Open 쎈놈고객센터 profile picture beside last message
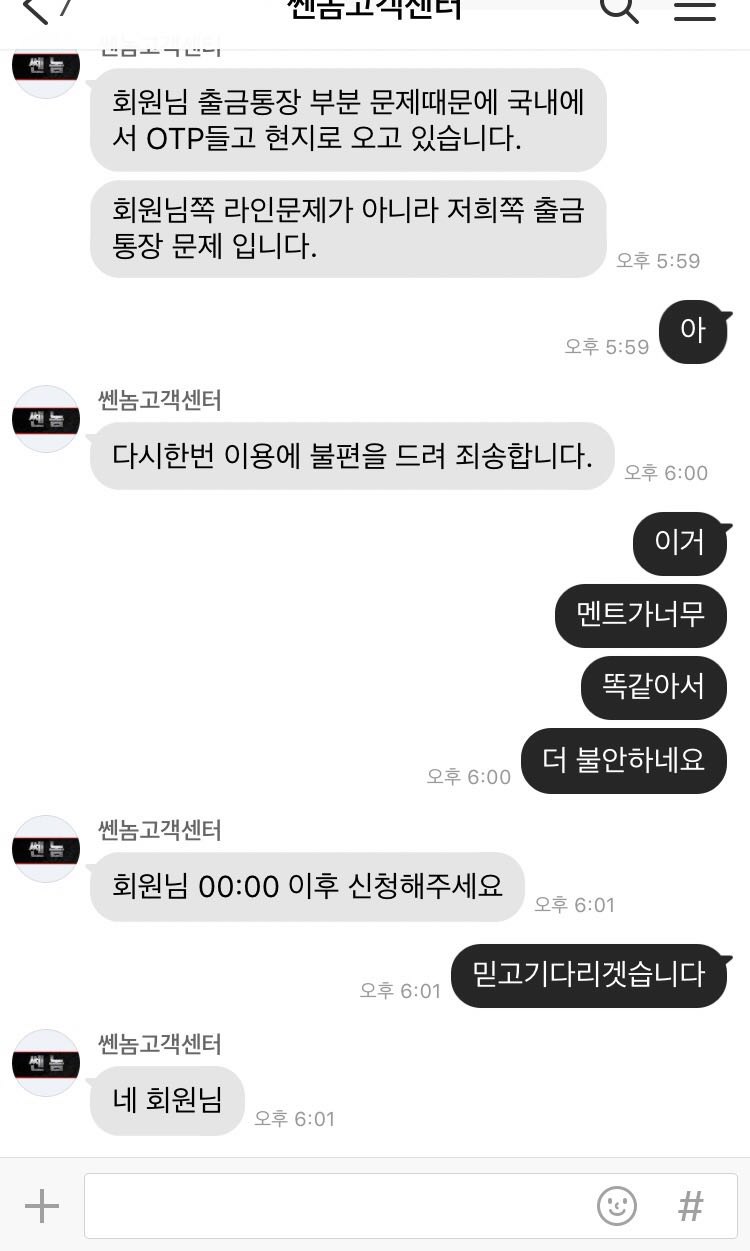 46,1063
